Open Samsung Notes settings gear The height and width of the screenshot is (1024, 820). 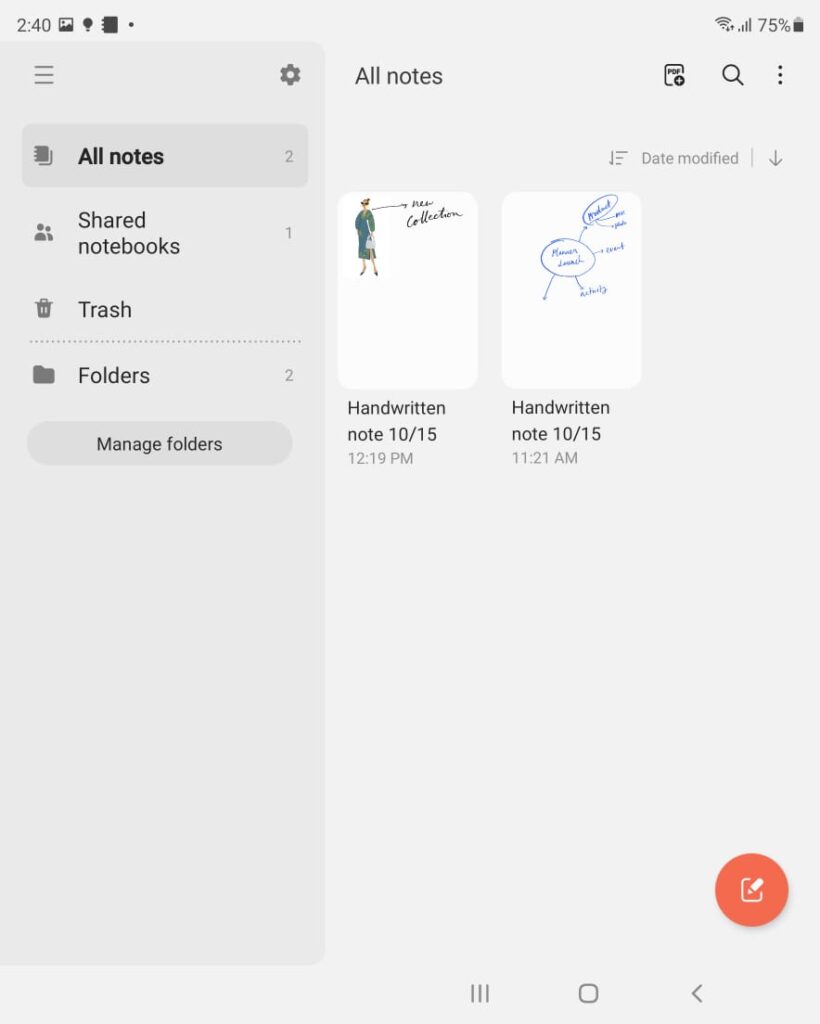tap(290, 75)
